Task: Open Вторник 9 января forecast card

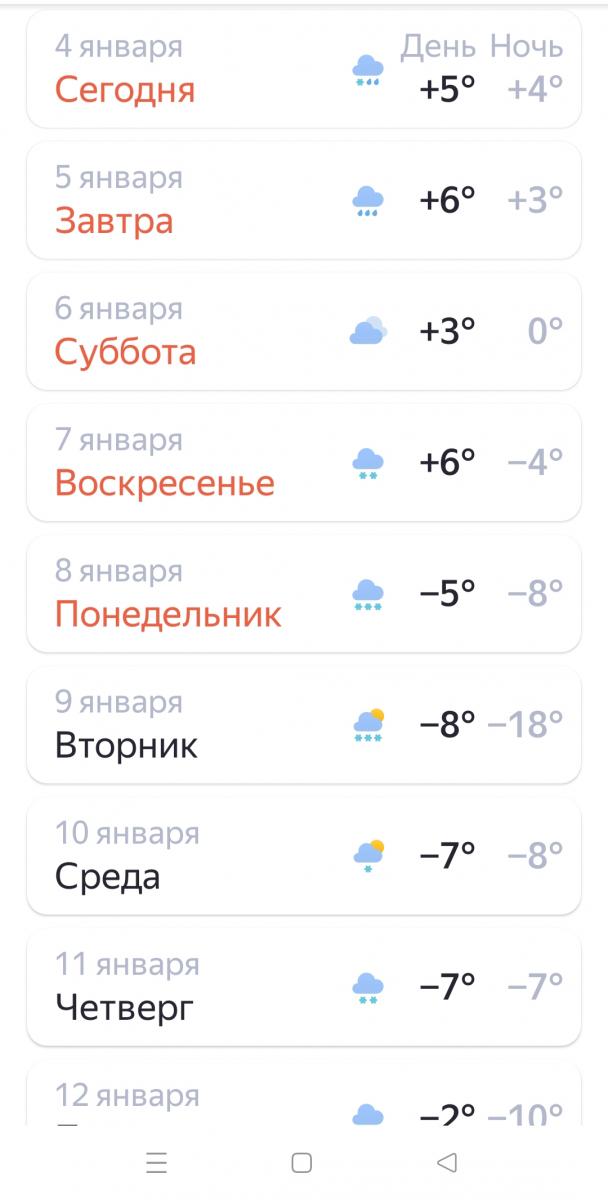Action: [x=304, y=724]
